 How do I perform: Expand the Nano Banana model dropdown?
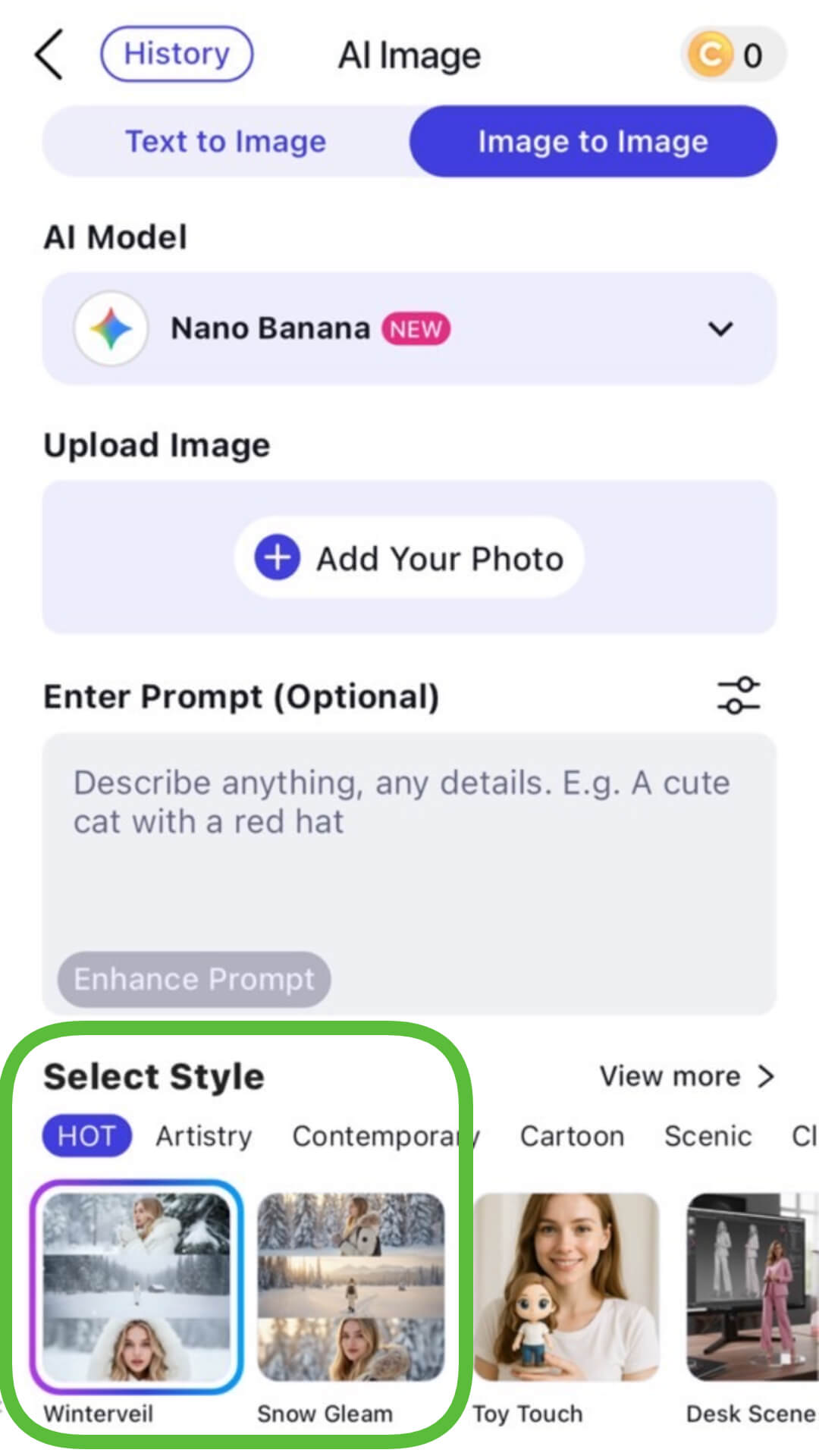click(x=719, y=329)
